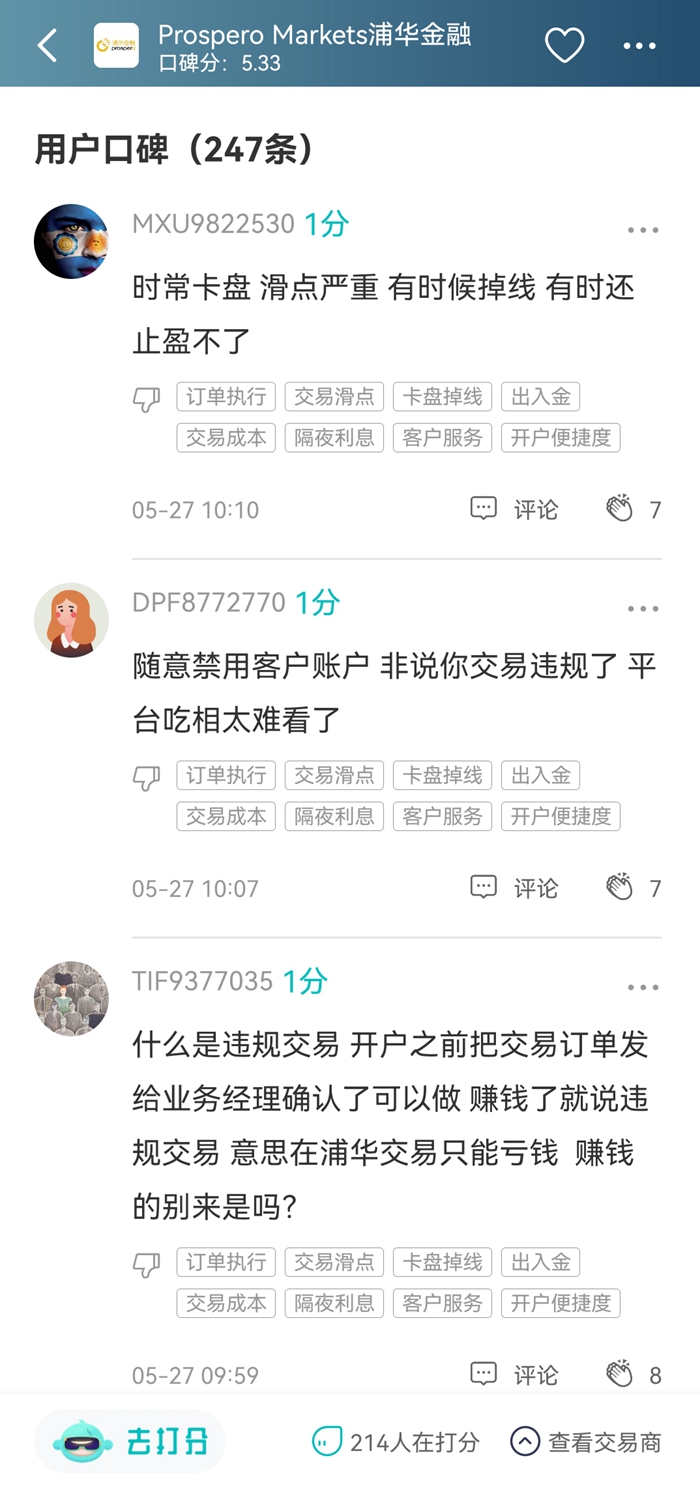The image size is (700, 1488).
Task: View the 214人在打分 raters
Action: tap(396, 1442)
